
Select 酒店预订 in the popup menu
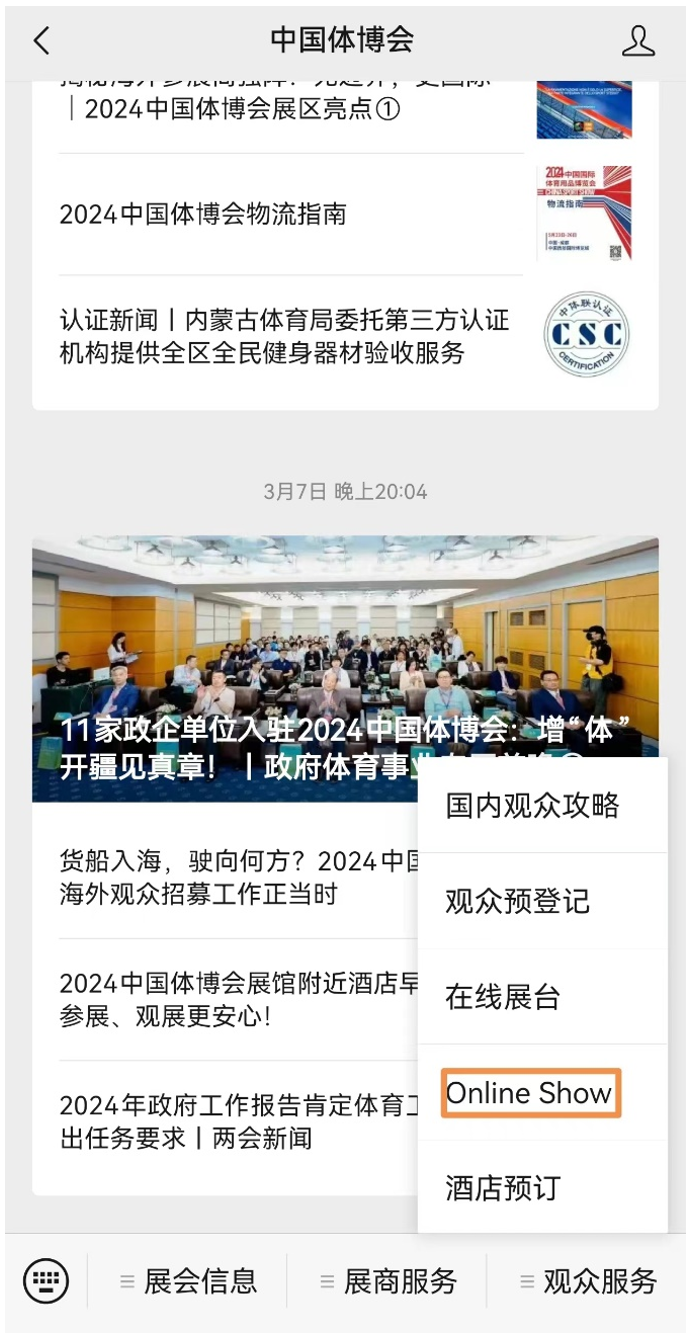[502, 1188]
